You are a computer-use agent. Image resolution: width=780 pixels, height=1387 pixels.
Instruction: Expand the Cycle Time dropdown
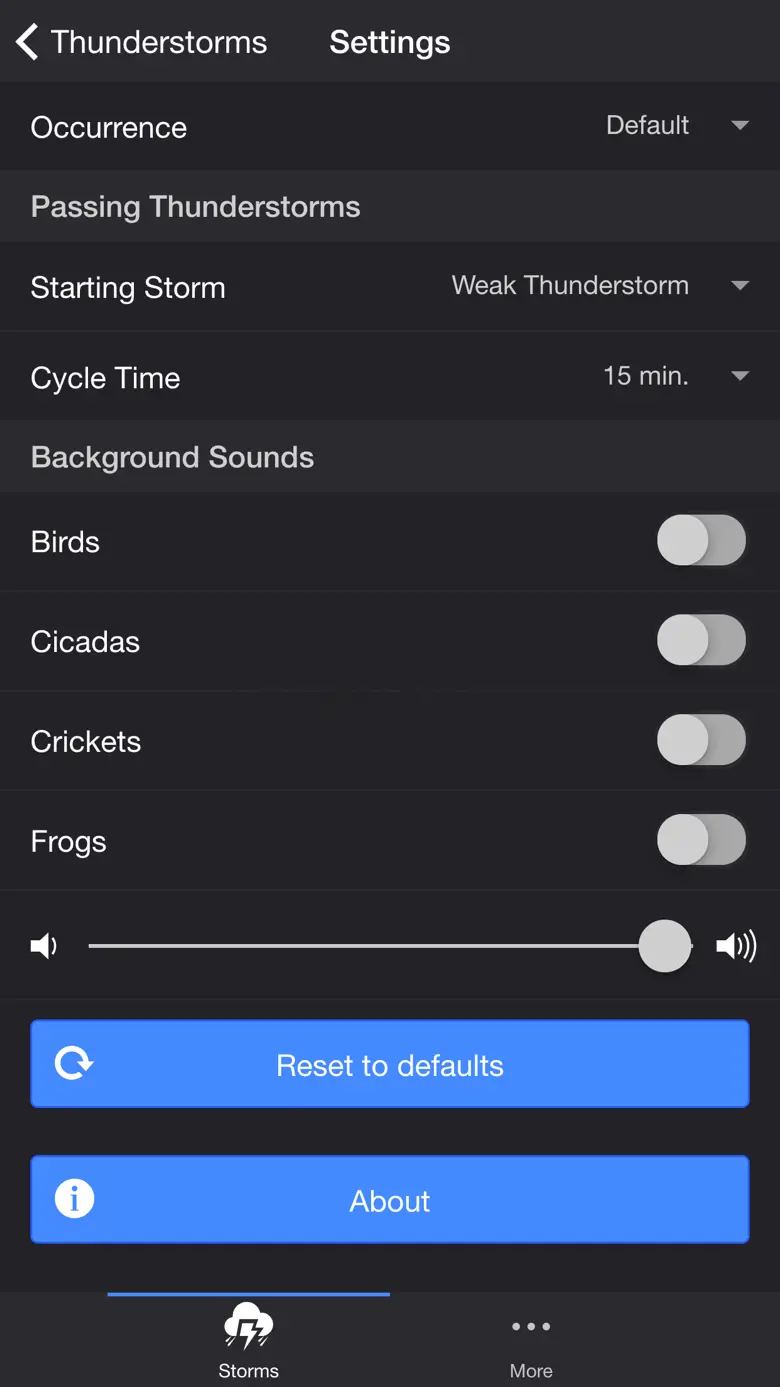[675, 376]
